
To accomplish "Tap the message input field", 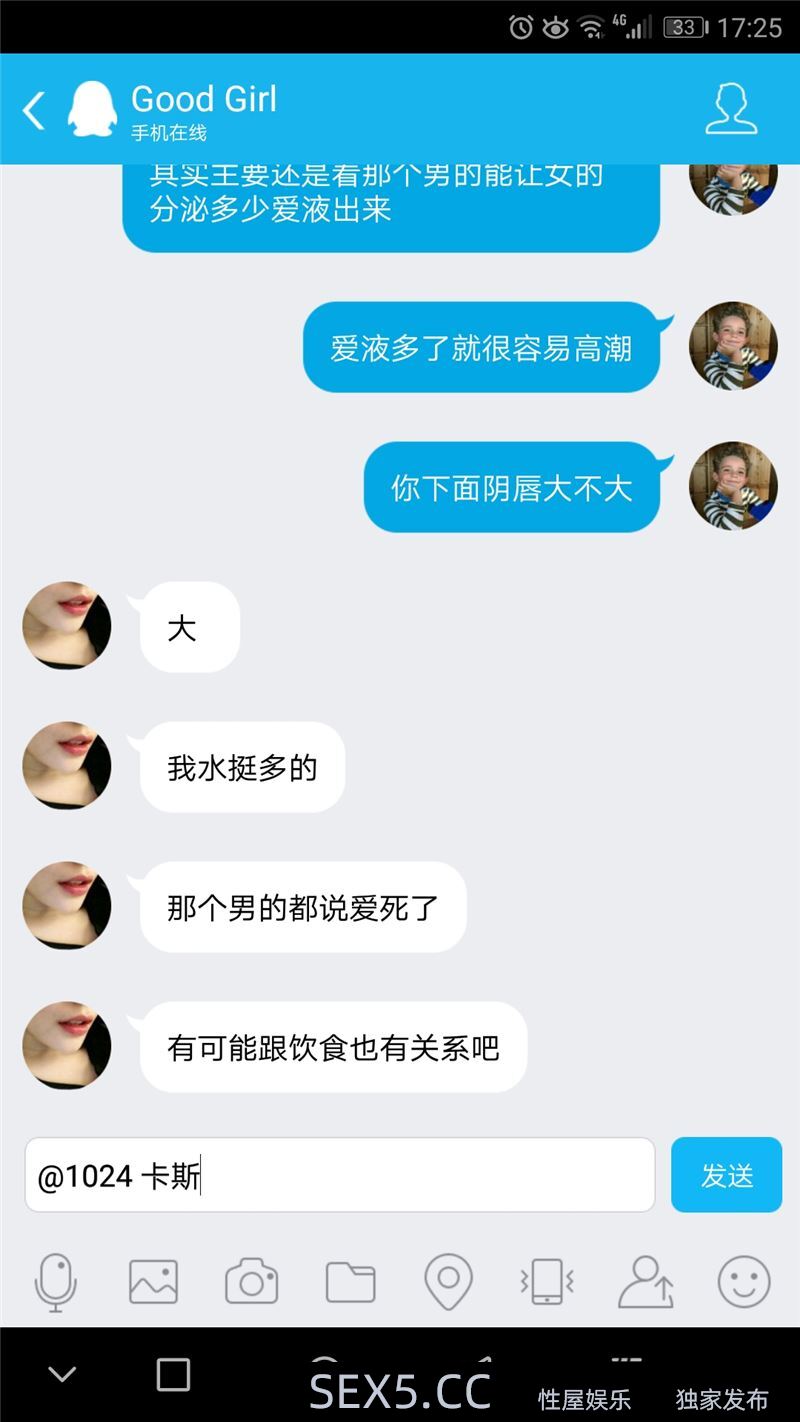I will click(340, 1175).
